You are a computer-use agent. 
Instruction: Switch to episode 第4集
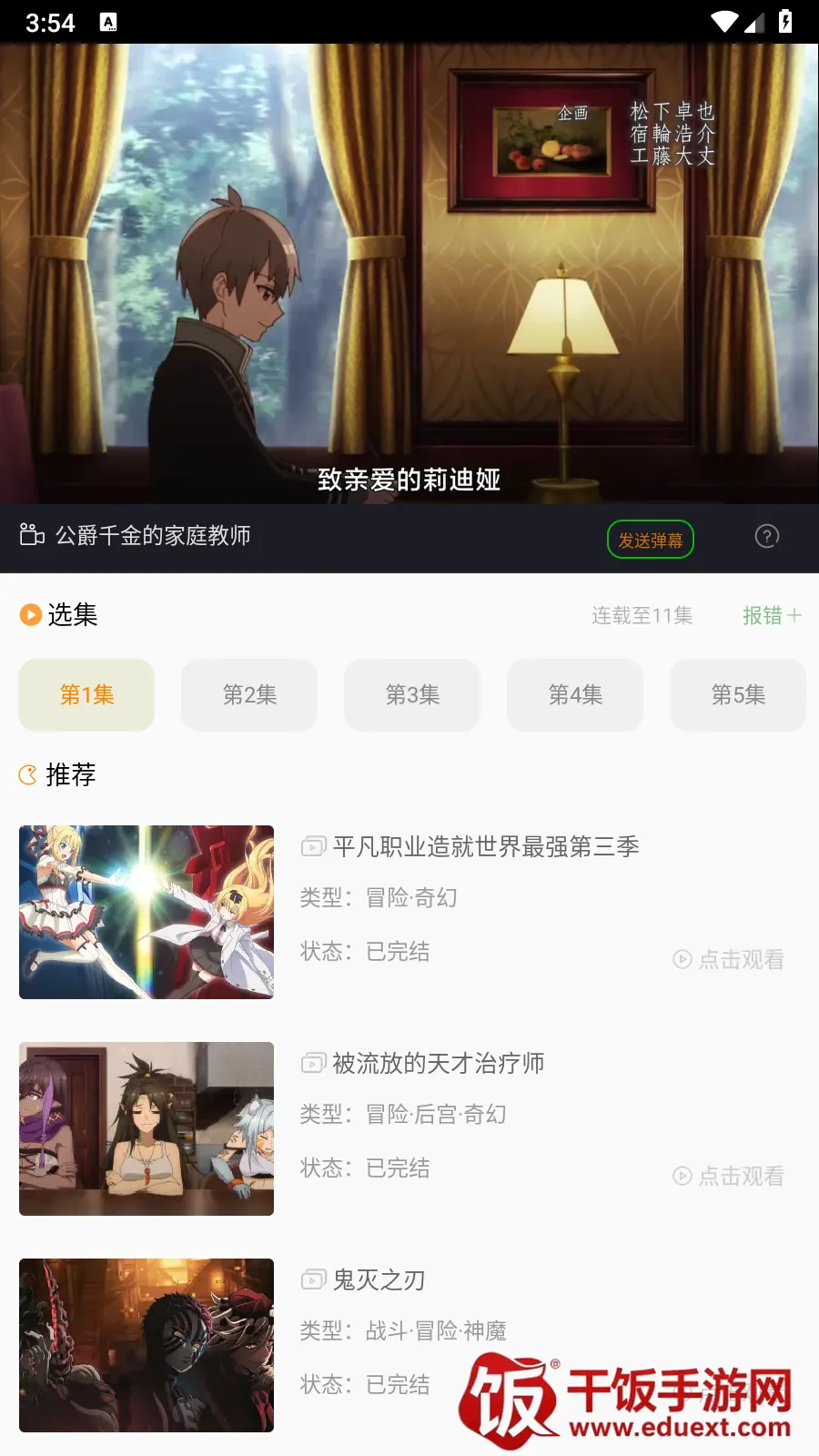[x=575, y=695]
